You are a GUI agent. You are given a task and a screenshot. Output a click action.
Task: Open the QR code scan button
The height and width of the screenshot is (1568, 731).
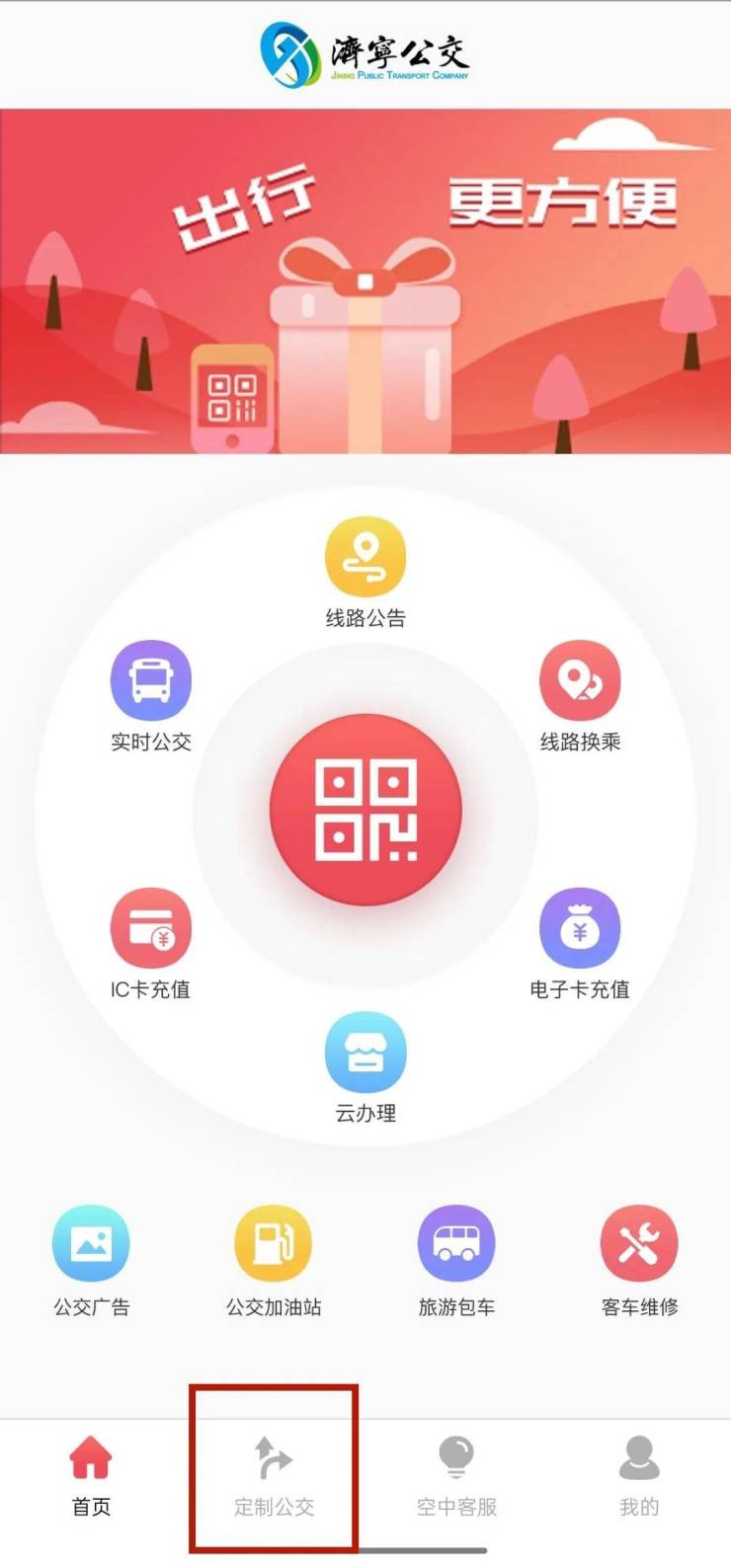coord(365,810)
